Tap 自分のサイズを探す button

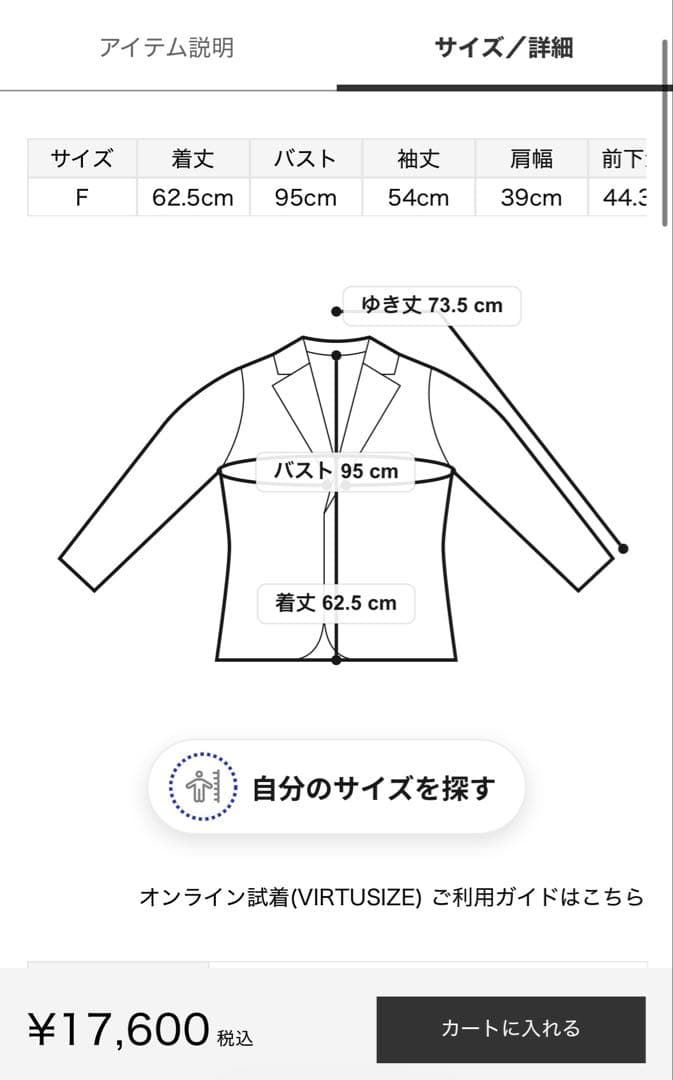coord(336,788)
